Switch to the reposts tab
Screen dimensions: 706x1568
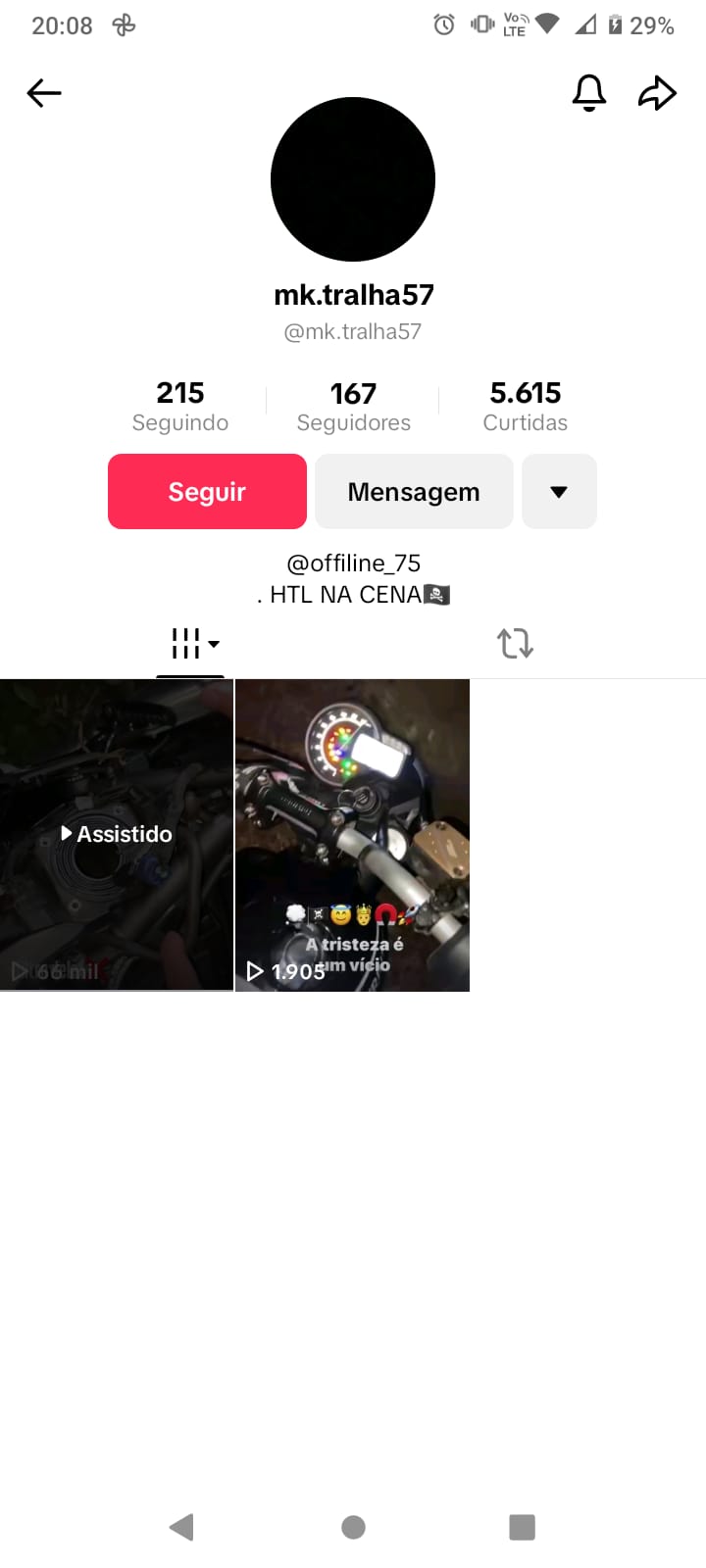coord(515,644)
